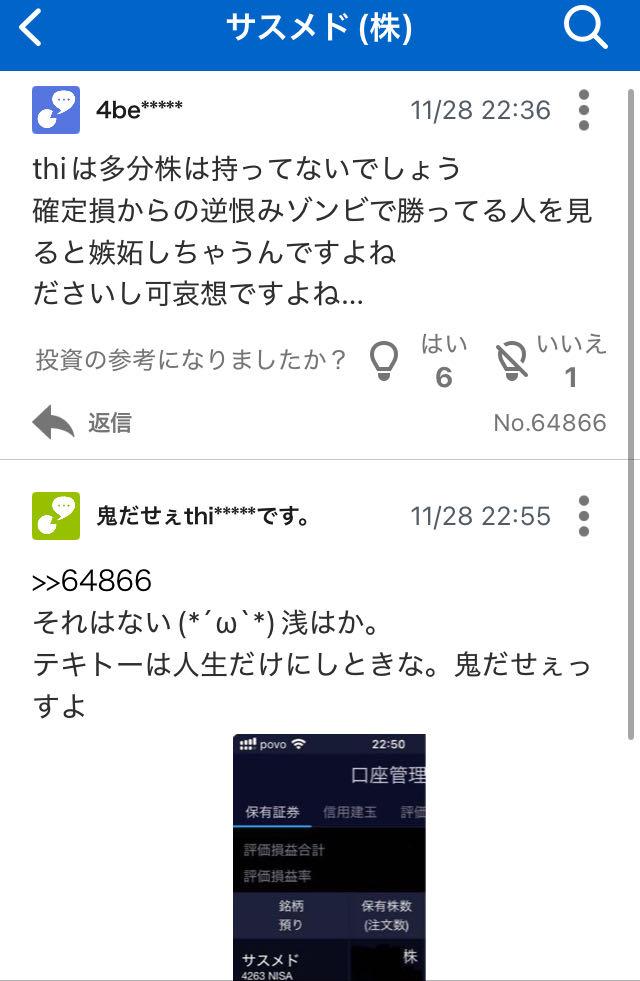Viewport: 640px width, 981px height.
Task: View 鬼だせぇthi*****'s profile
Action: (x=56, y=516)
